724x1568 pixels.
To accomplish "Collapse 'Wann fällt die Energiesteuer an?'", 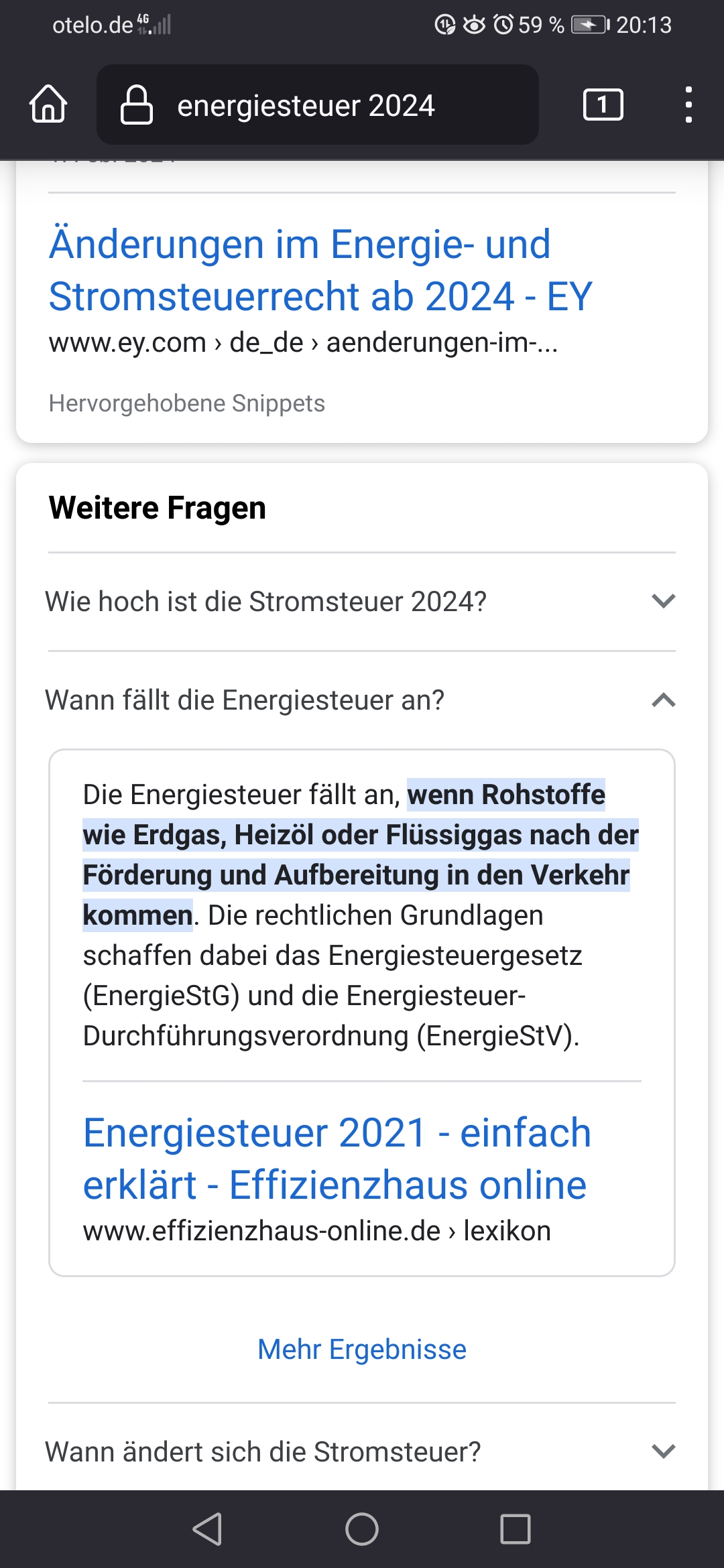I will pos(361,700).
